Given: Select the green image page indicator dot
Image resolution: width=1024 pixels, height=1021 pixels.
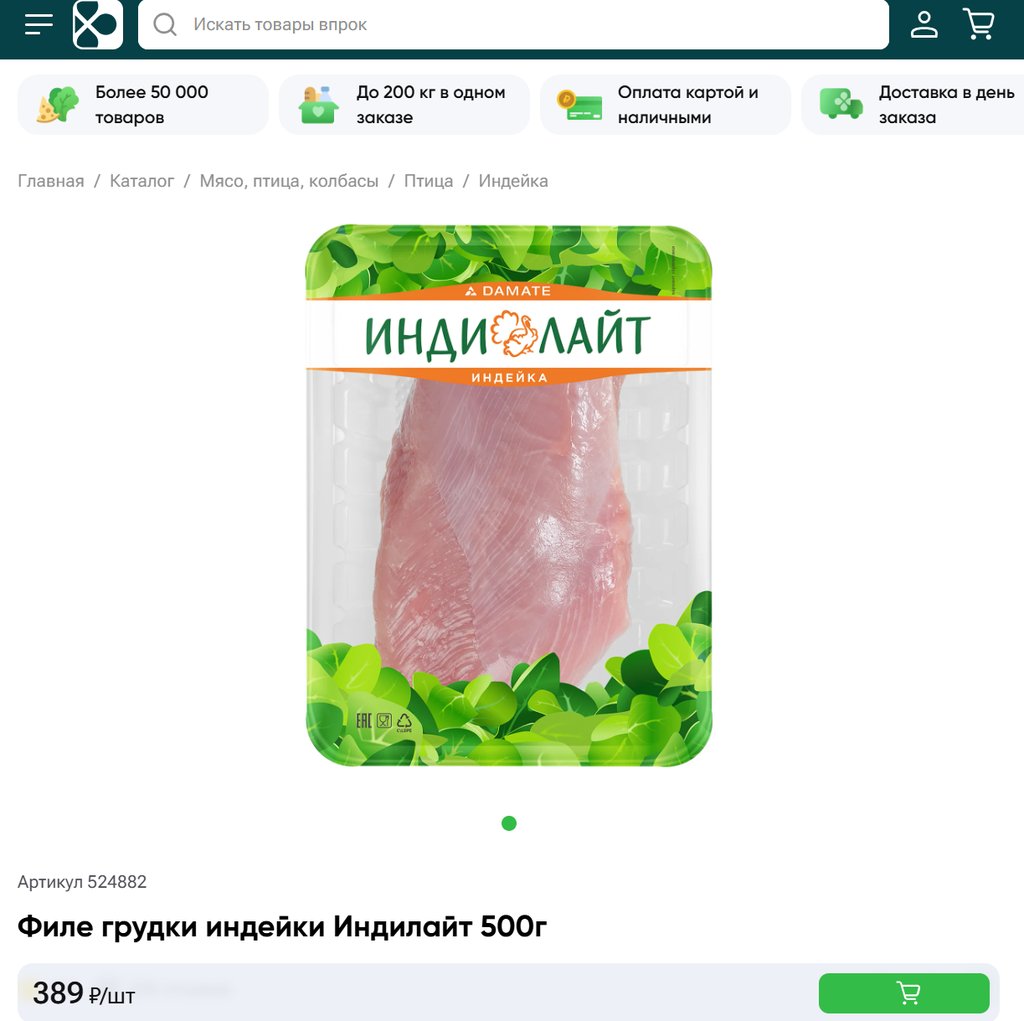Looking at the screenshot, I should pos(509,823).
